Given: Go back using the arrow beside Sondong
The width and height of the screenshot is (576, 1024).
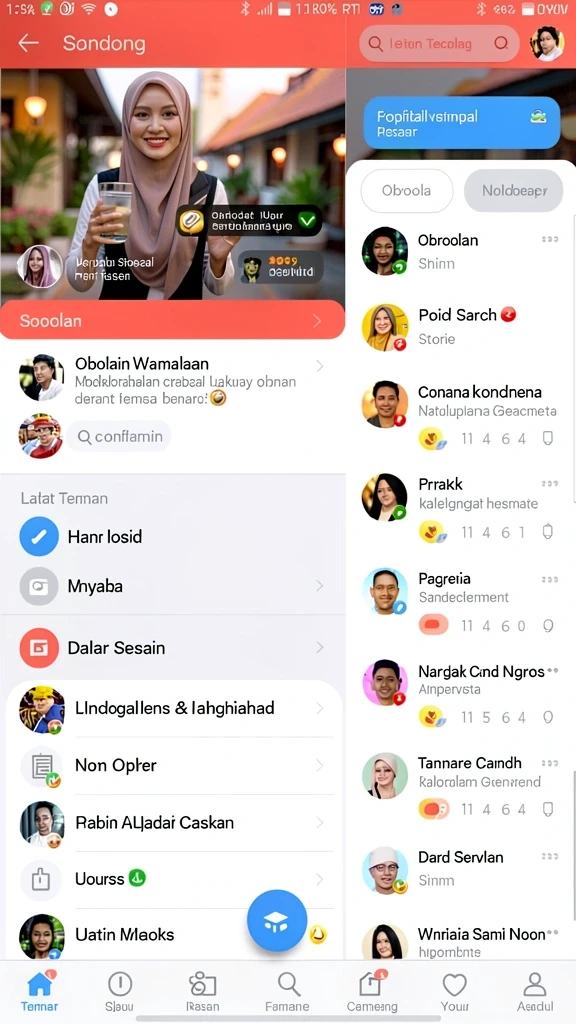Looking at the screenshot, I should pyautogui.click(x=28, y=43).
